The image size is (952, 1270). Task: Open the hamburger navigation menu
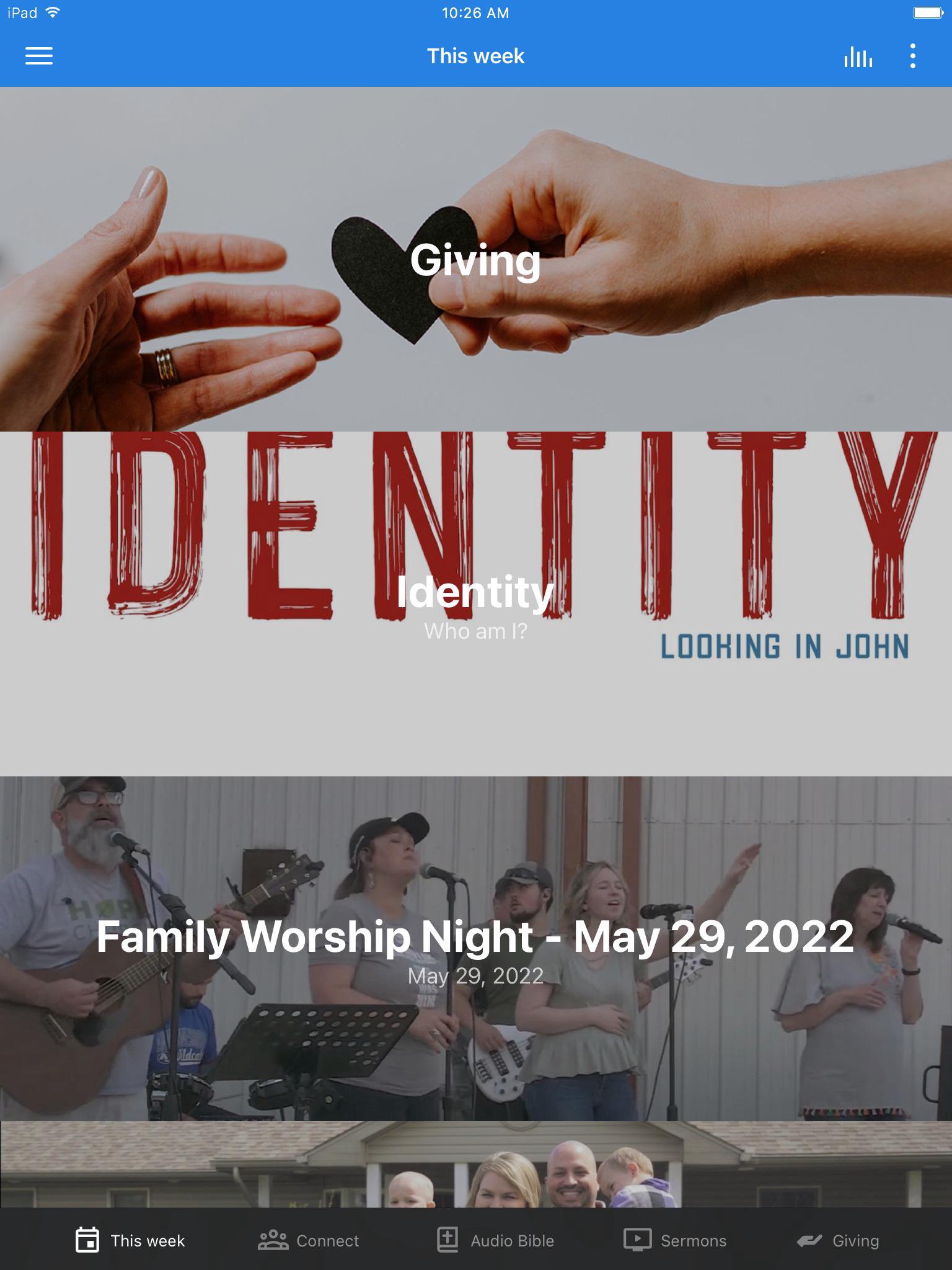(38, 56)
